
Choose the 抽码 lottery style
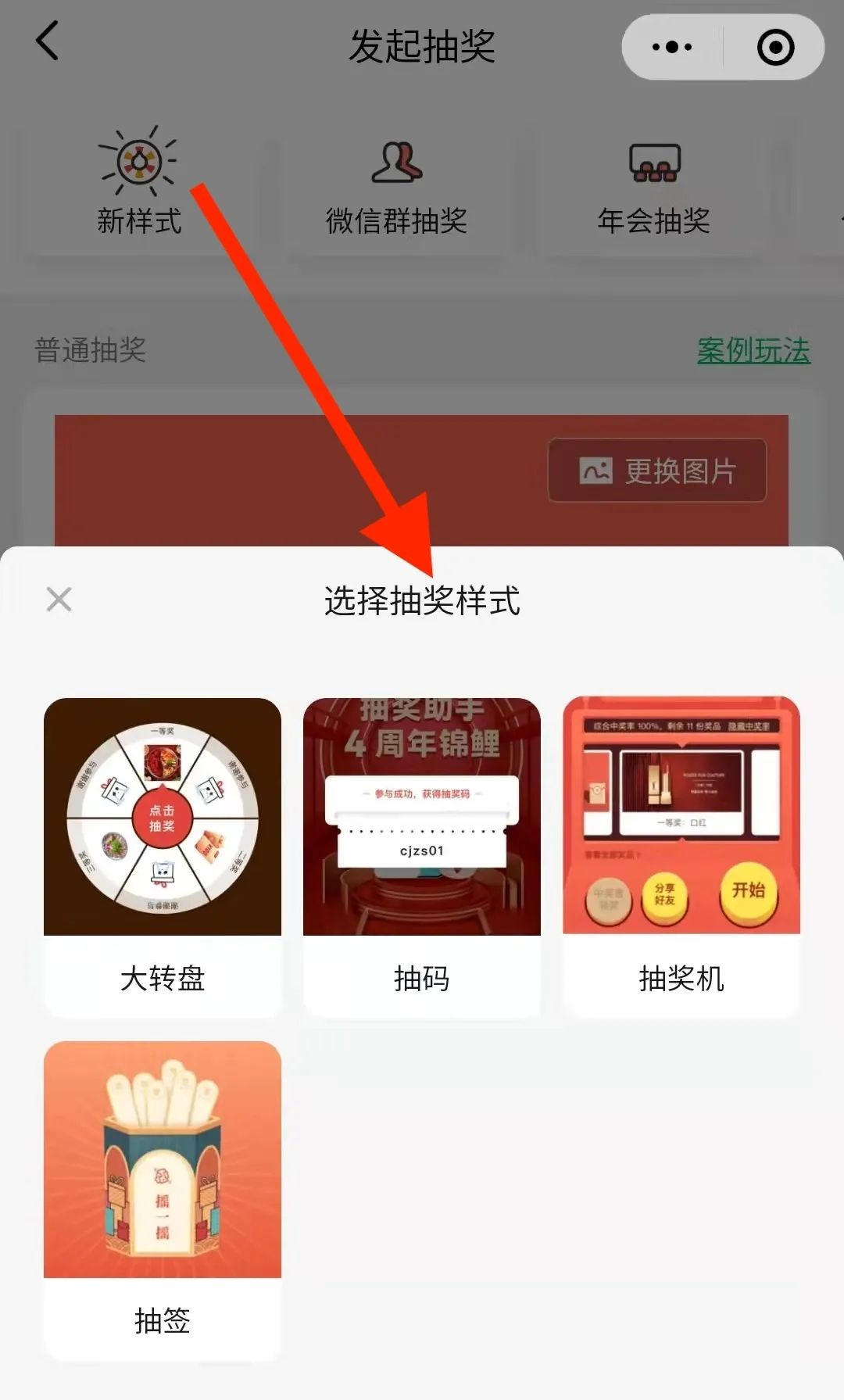[x=421, y=856]
